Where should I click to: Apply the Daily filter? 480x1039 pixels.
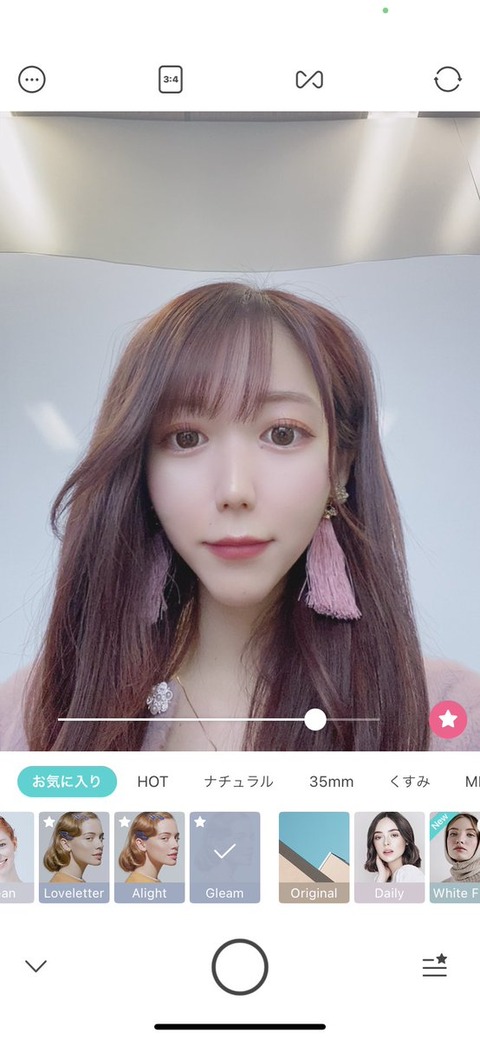(389, 857)
